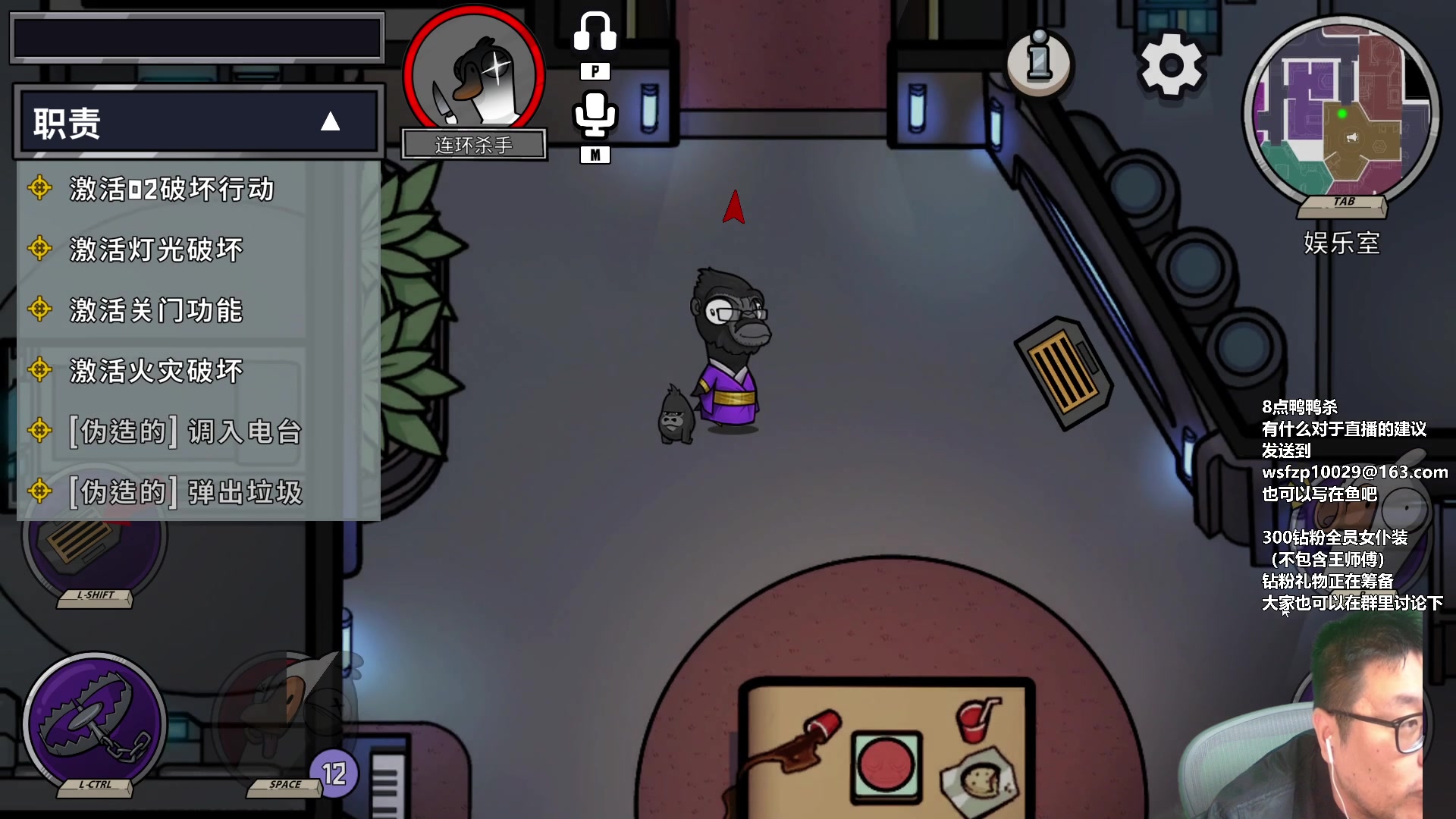Select task 激活O2破坏行动
Image resolution: width=1456 pixels, height=819 pixels.
171,189
